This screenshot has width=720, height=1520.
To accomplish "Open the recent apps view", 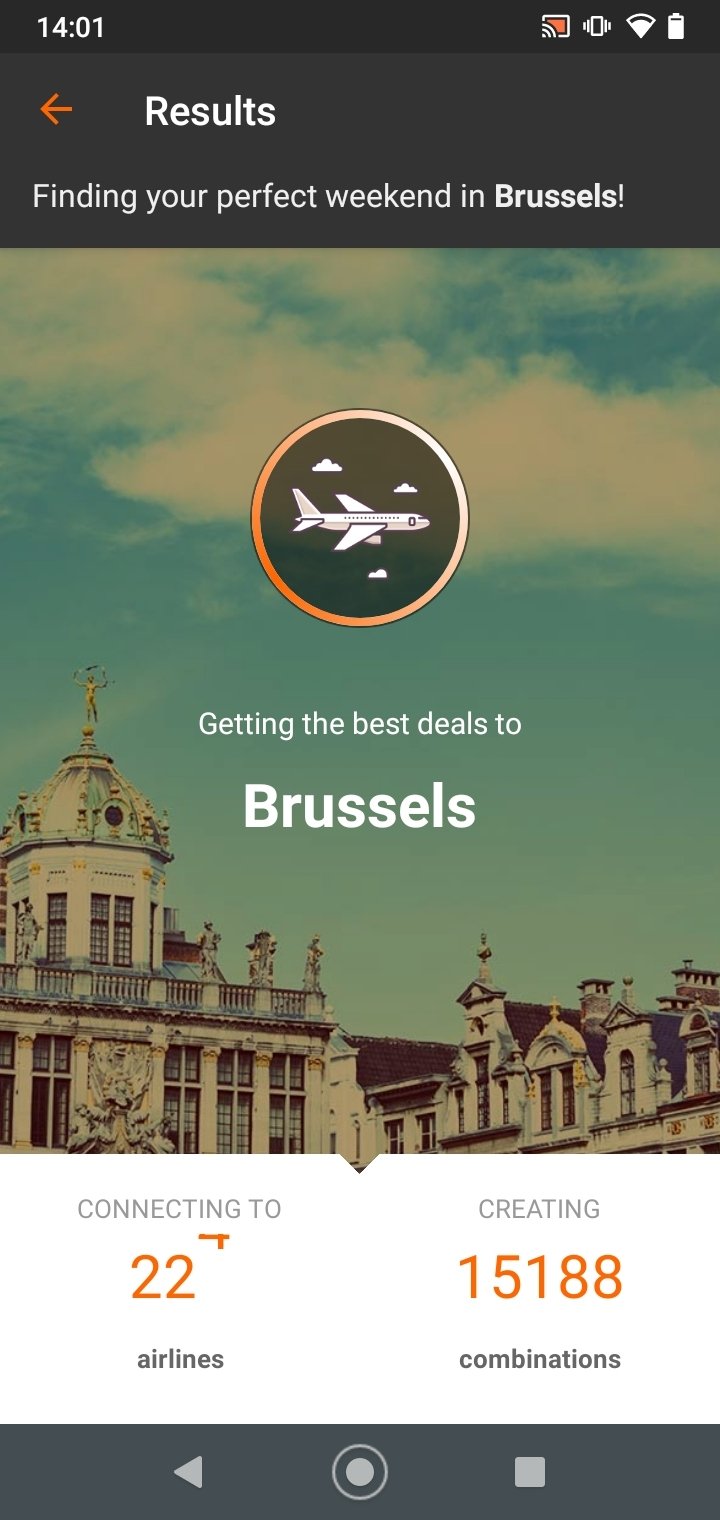I will (529, 1471).
